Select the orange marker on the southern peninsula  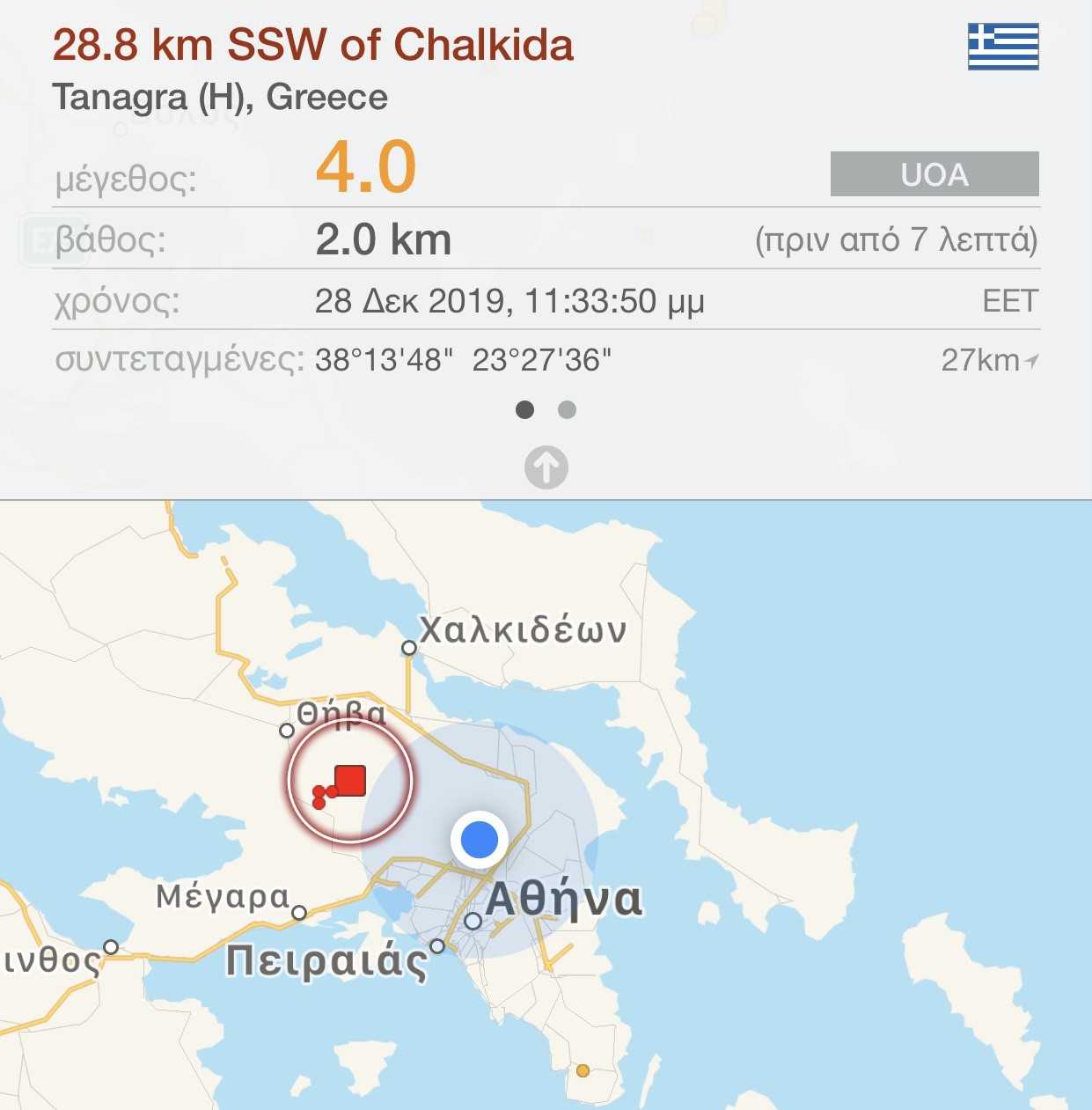[x=583, y=1070]
